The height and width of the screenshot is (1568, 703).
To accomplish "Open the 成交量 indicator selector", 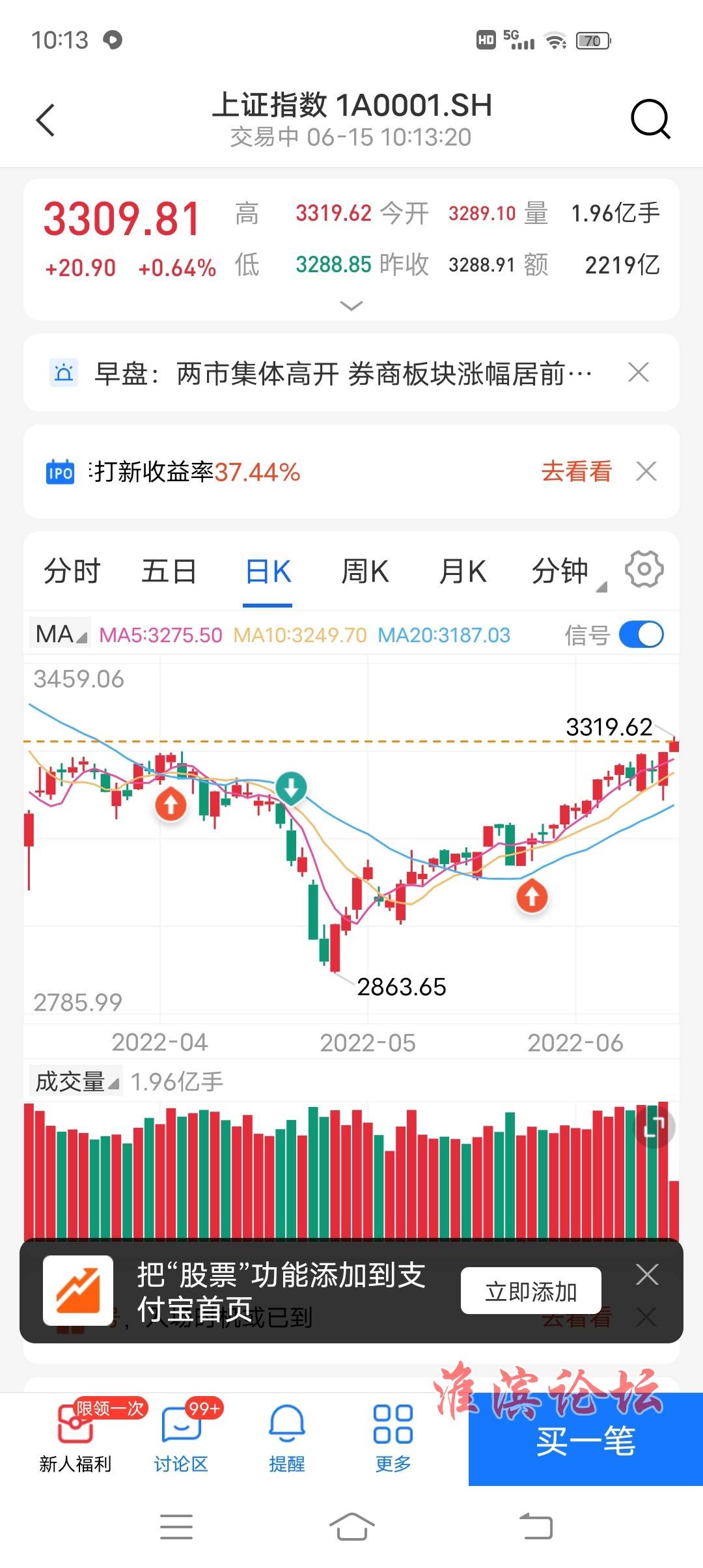I will click(x=76, y=1082).
